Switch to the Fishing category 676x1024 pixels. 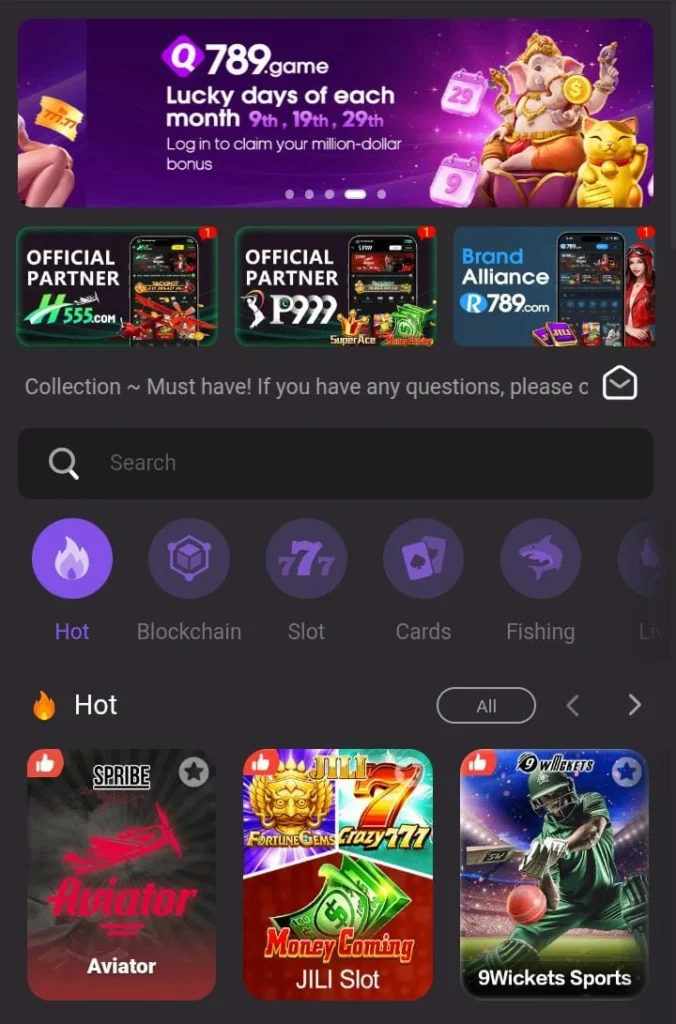pos(540,559)
